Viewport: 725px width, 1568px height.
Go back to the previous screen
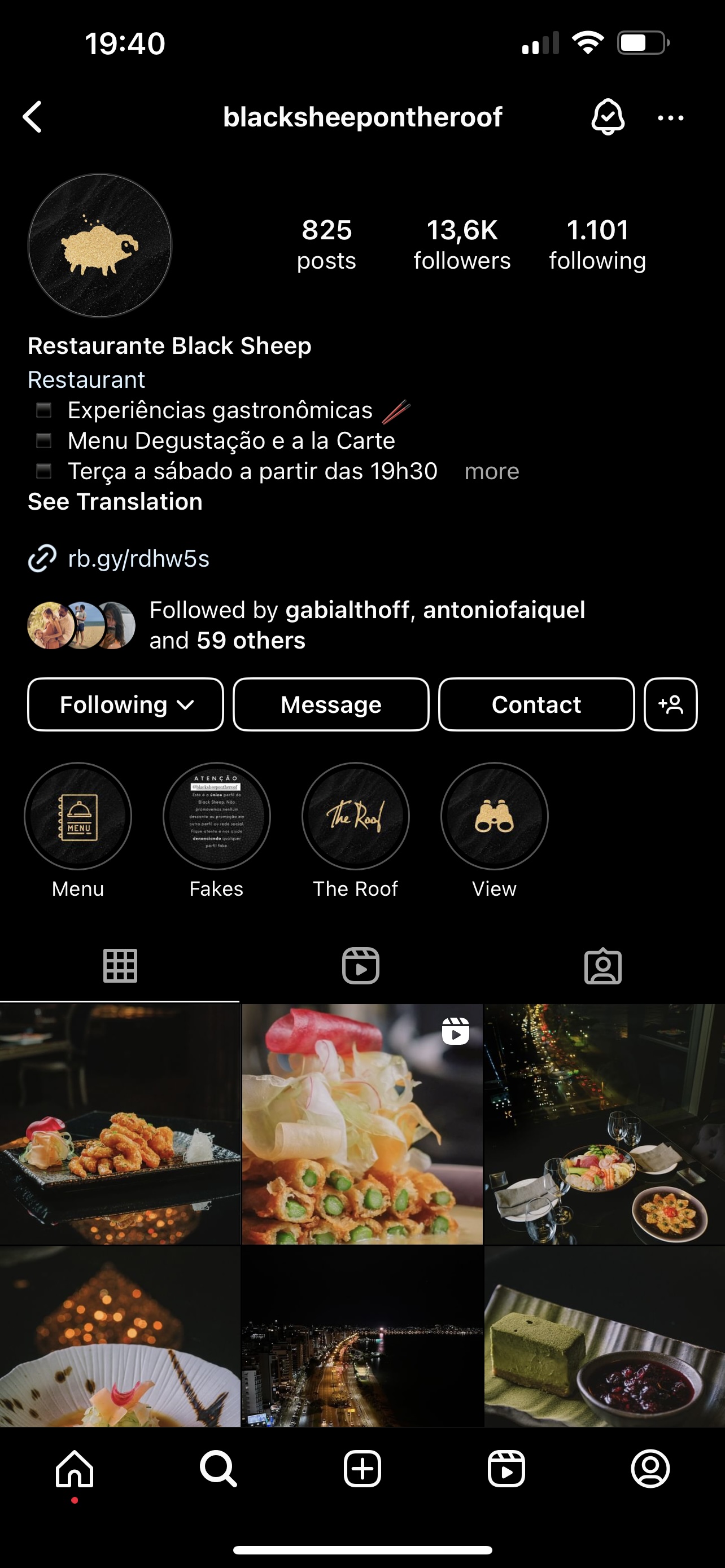(33, 117)
